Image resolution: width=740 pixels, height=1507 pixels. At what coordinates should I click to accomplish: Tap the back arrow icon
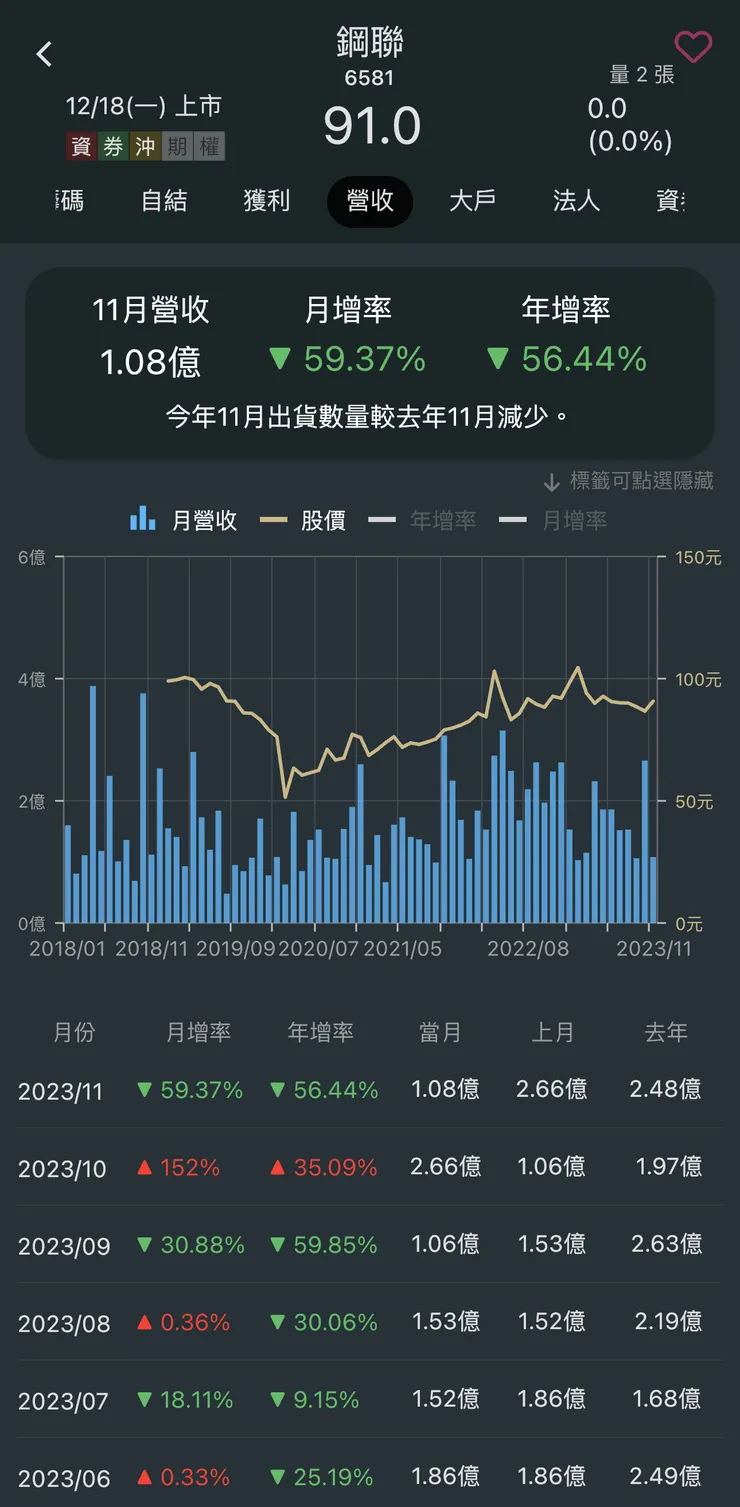click(x=44, y=54)
